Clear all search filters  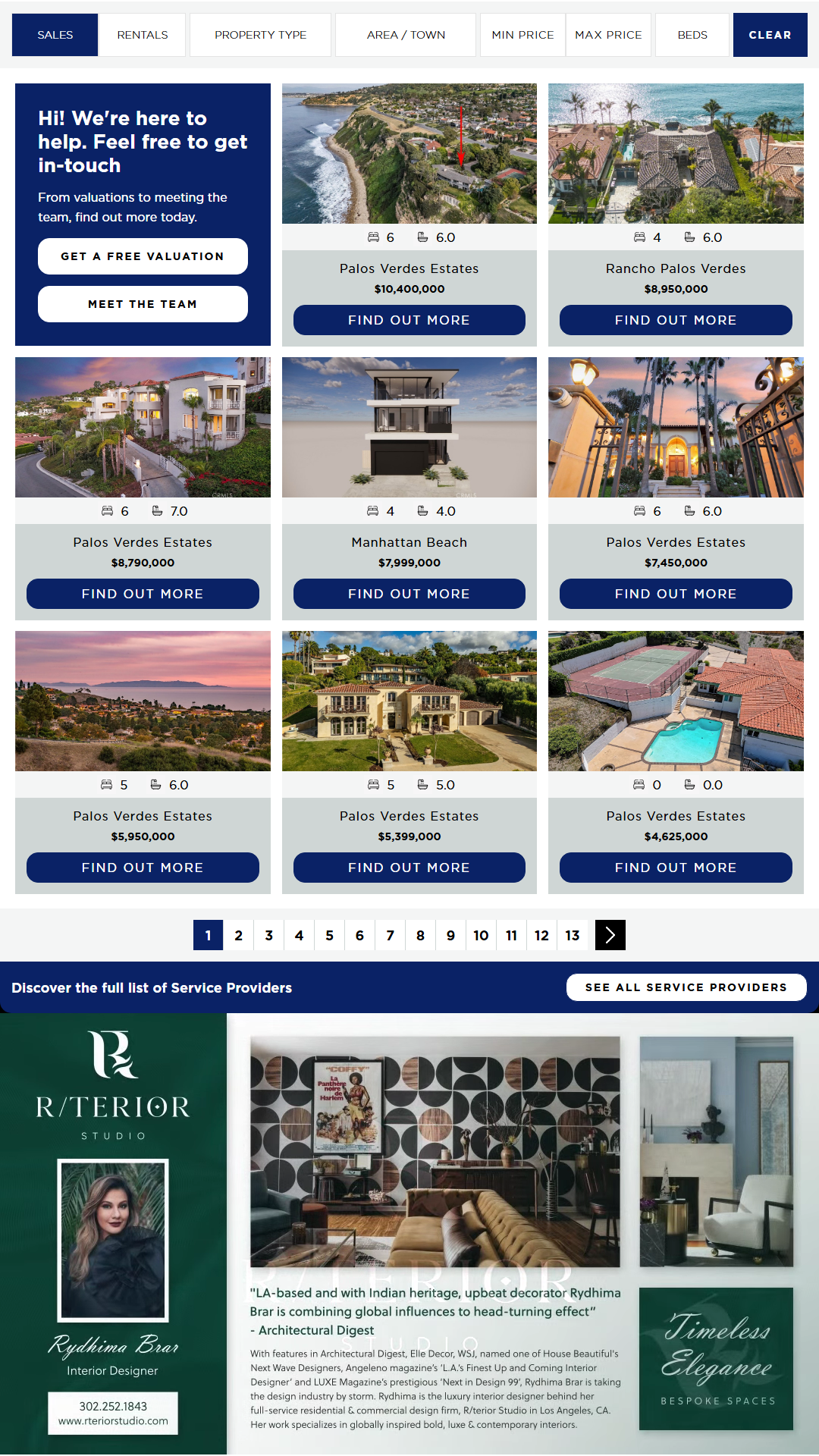770,35
